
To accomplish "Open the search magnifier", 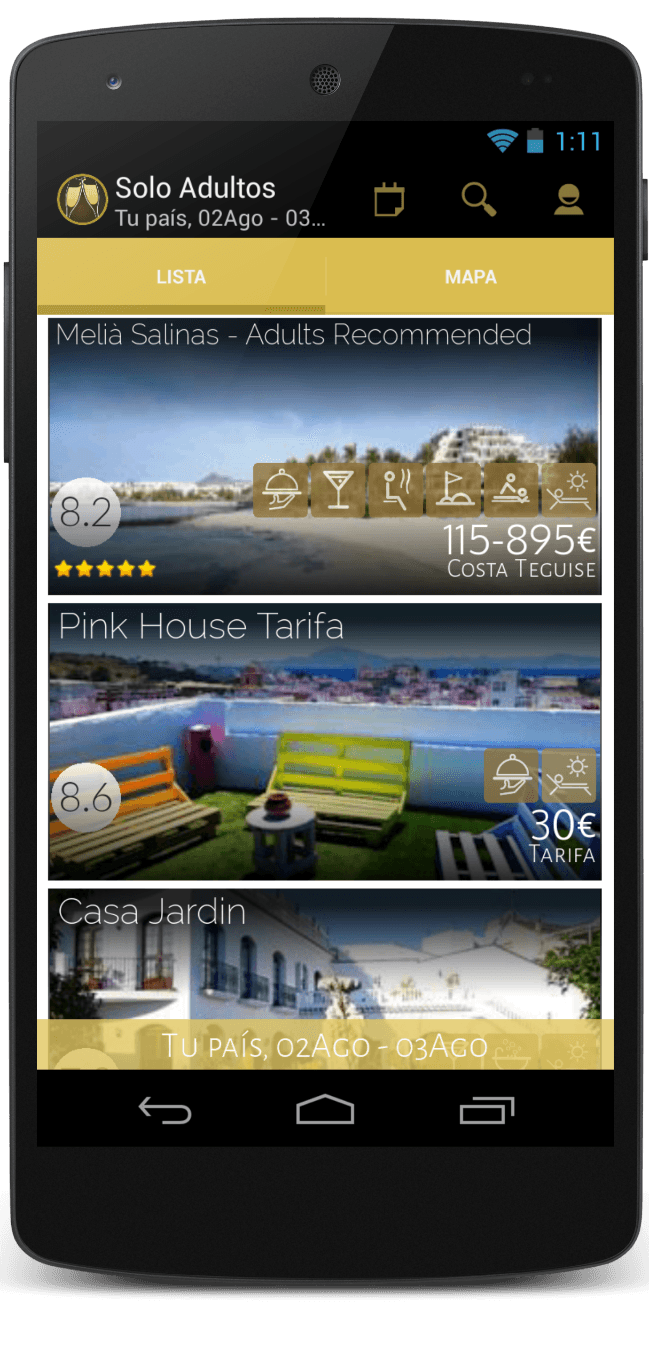I will (478, 199).
